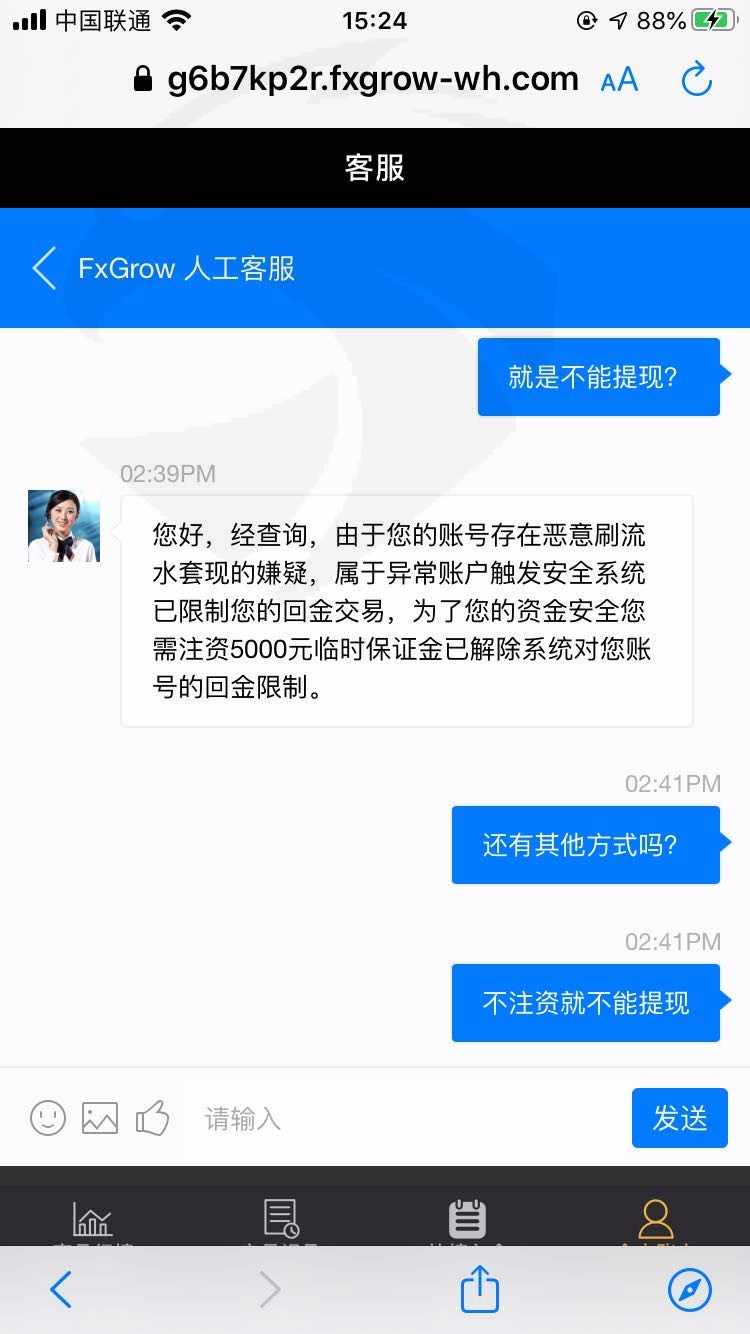Open page in Safari compass icon
The height and width of the screenshot is (1334, 750).
(690, 1290)
